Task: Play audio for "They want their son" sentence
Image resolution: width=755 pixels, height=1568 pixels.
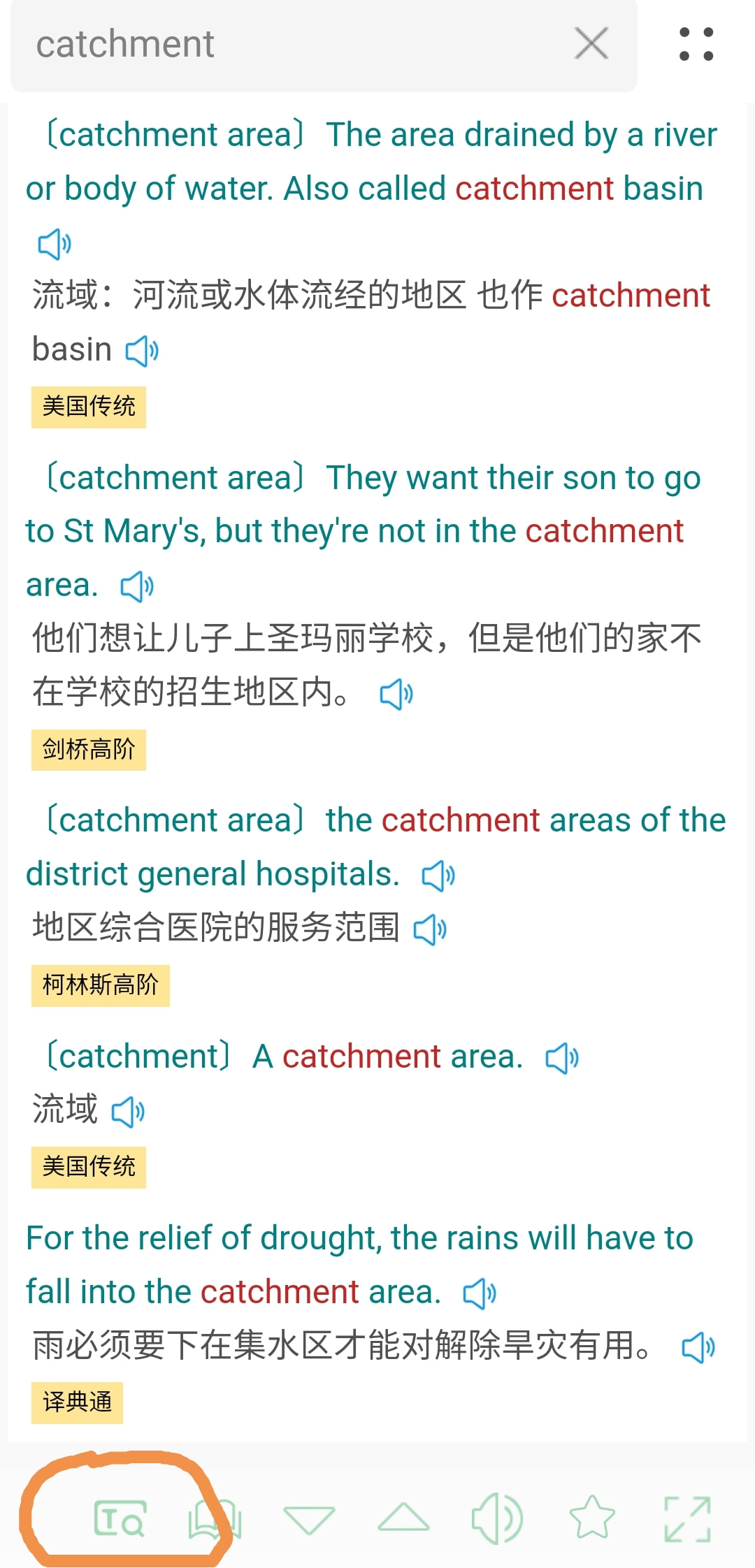Action: click(x=138, y=586)
